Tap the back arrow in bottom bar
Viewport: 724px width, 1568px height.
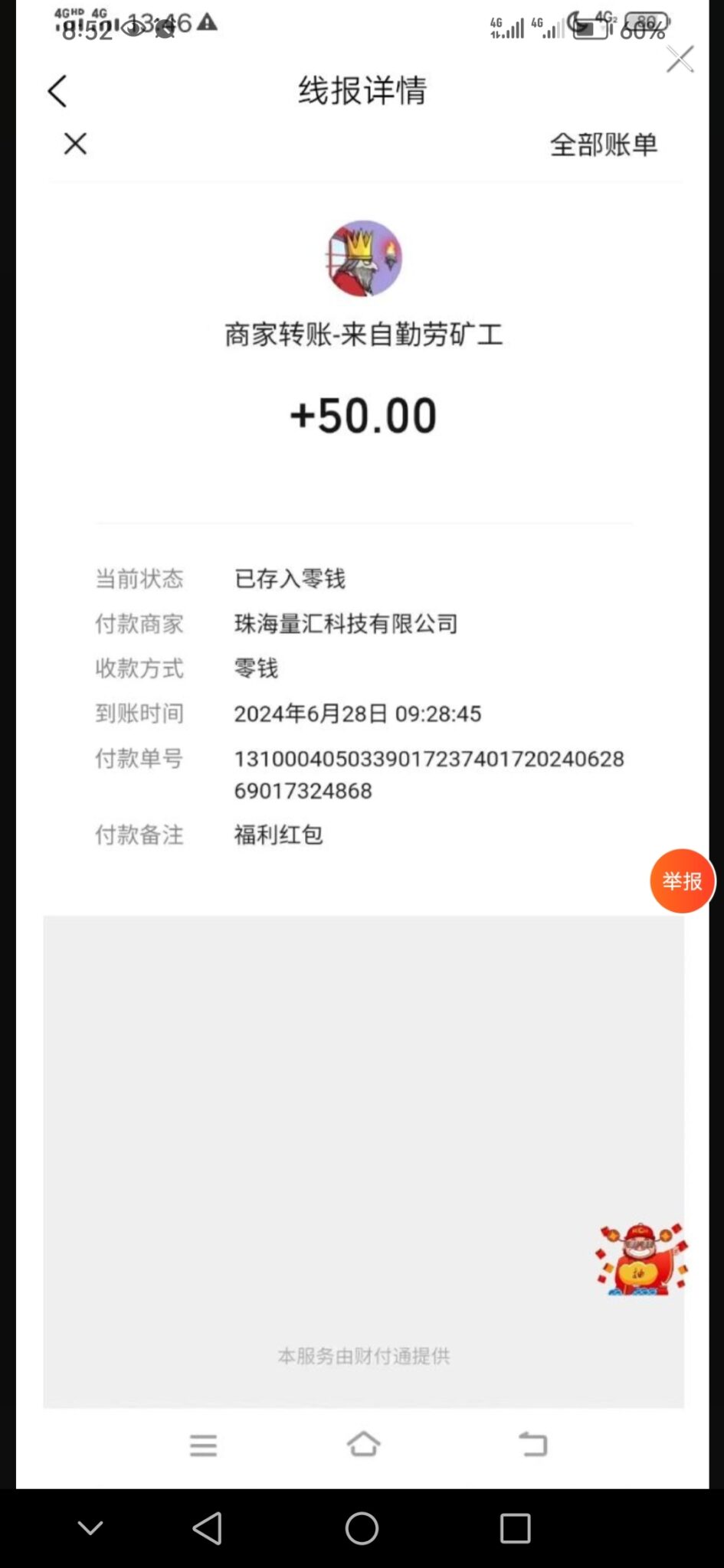point(532,1444)
